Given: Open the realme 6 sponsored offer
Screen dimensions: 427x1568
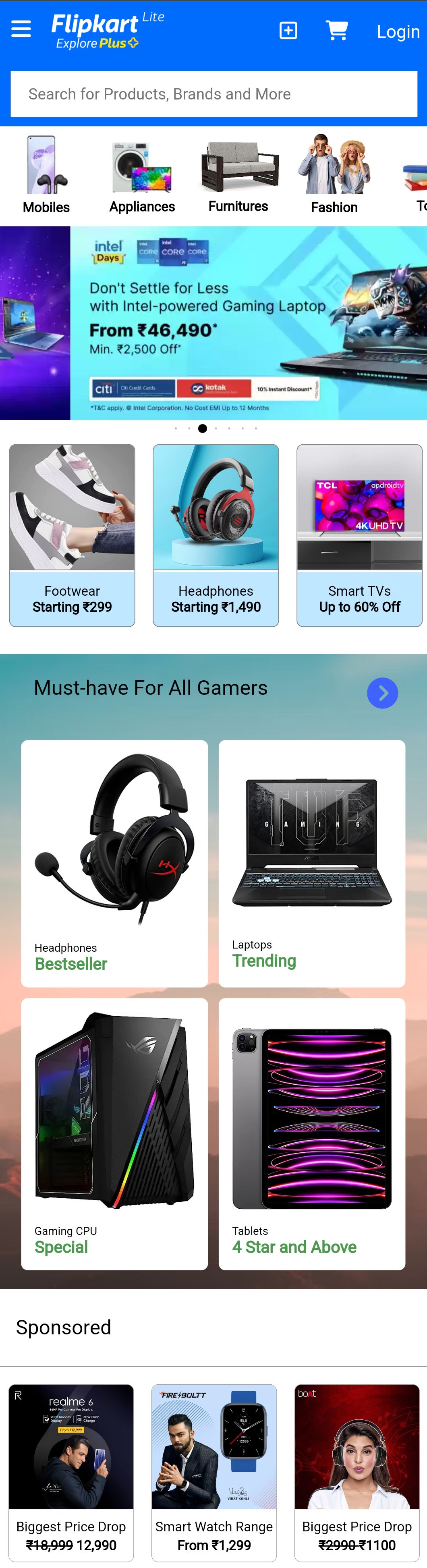Looking at the screenshot, I should point(71,1473).
